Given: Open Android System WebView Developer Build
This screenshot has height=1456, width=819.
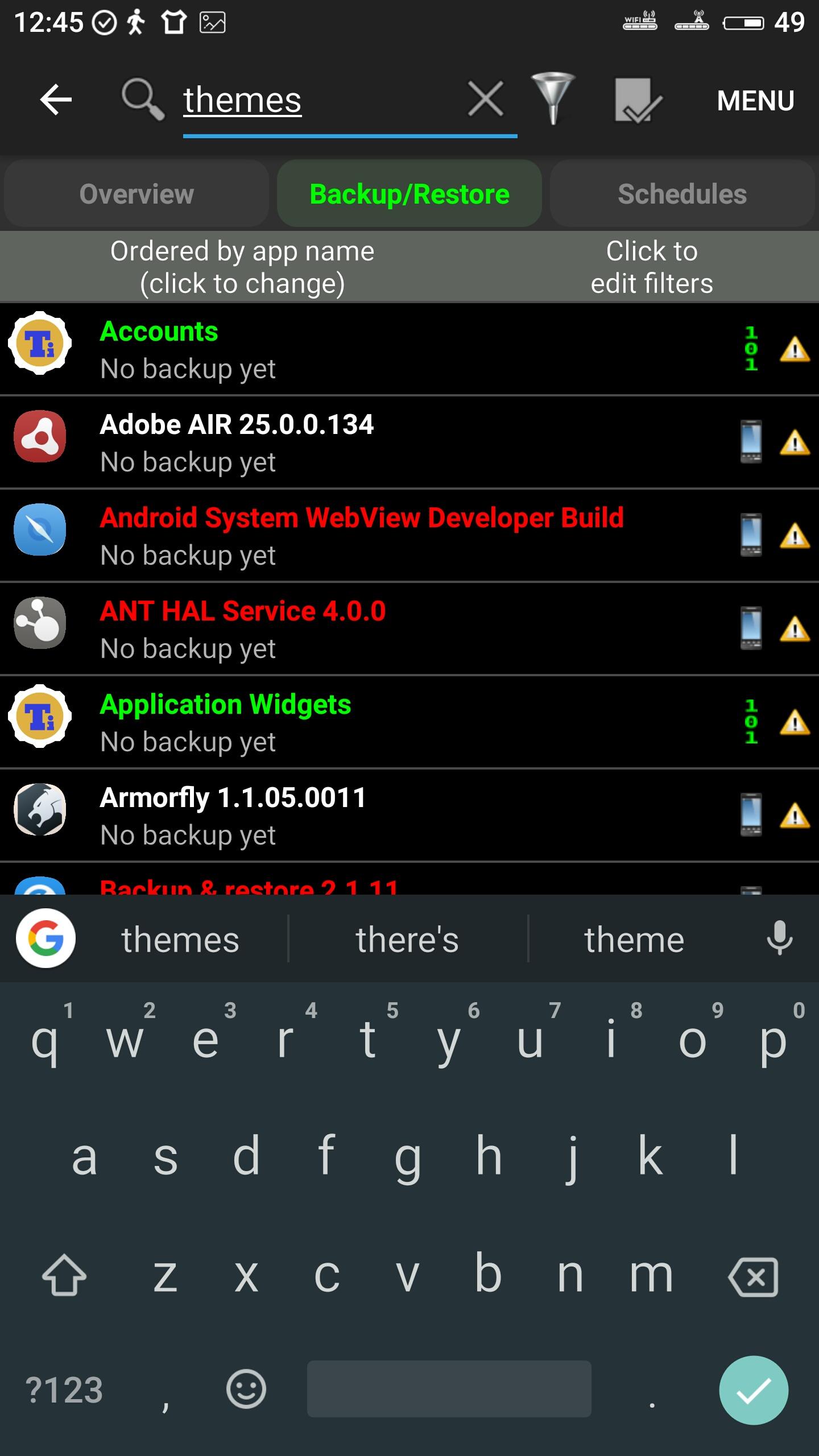Looking at the screenshot, I should tap(364, 536).
